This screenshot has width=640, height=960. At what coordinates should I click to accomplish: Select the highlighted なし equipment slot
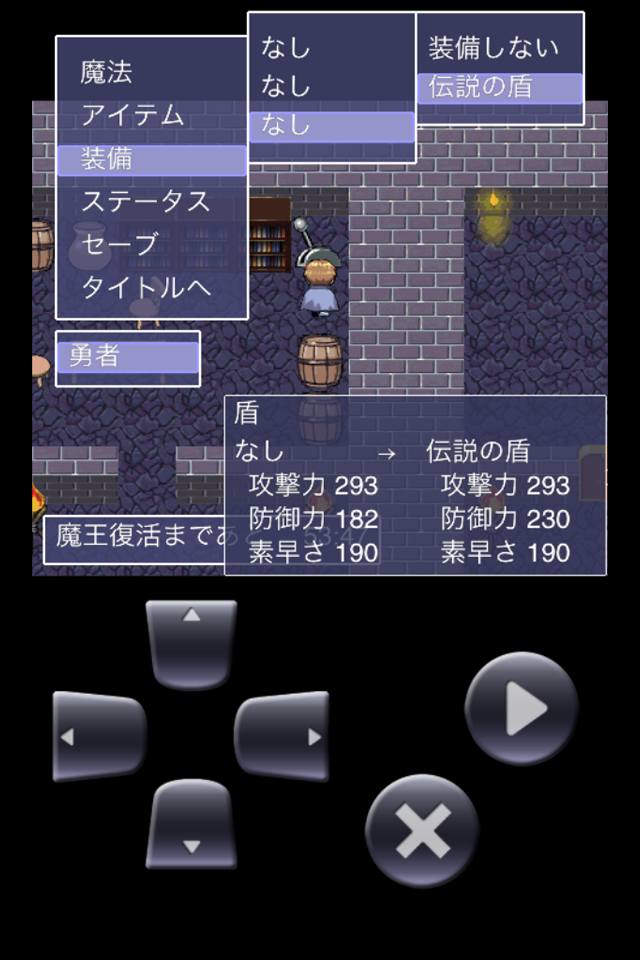pos(331,126)
